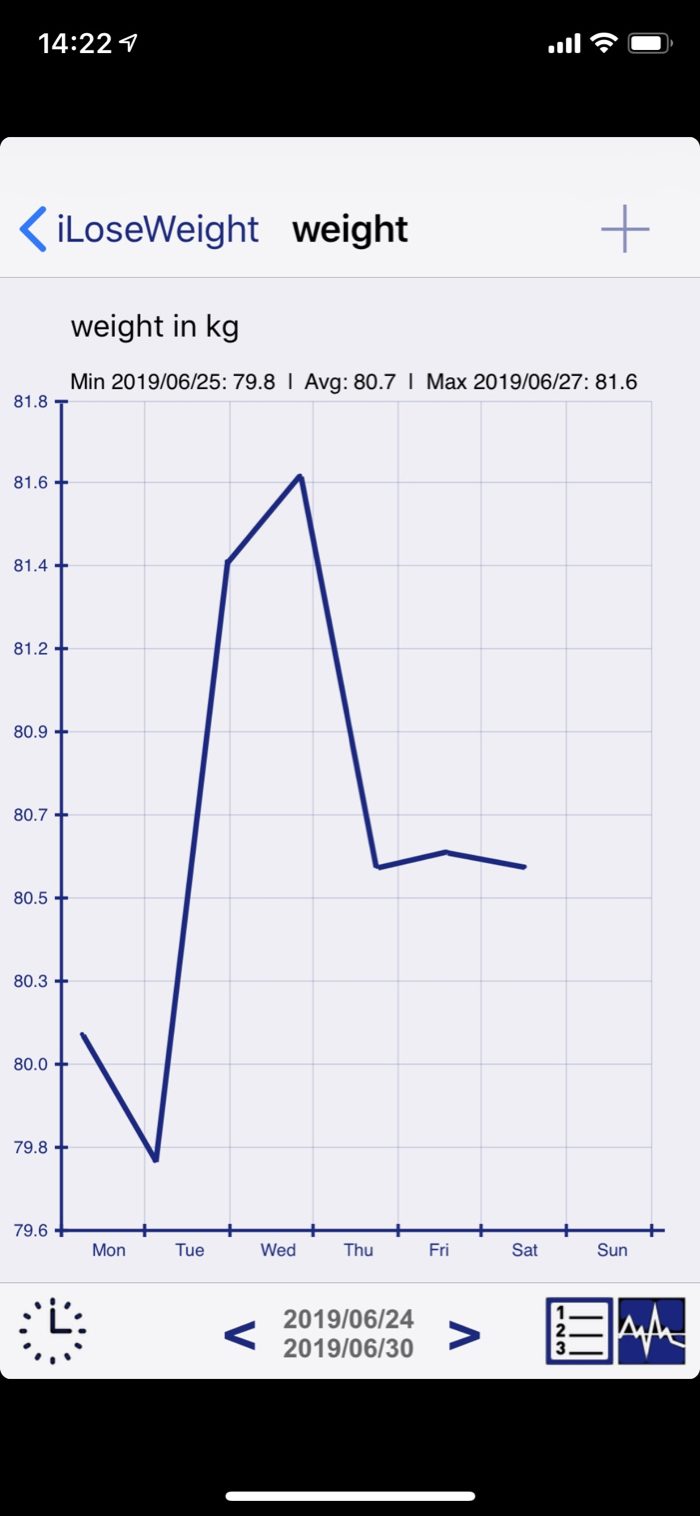Go to the next week
The width and height of the screenshot is (700, 1516).
464,1334
